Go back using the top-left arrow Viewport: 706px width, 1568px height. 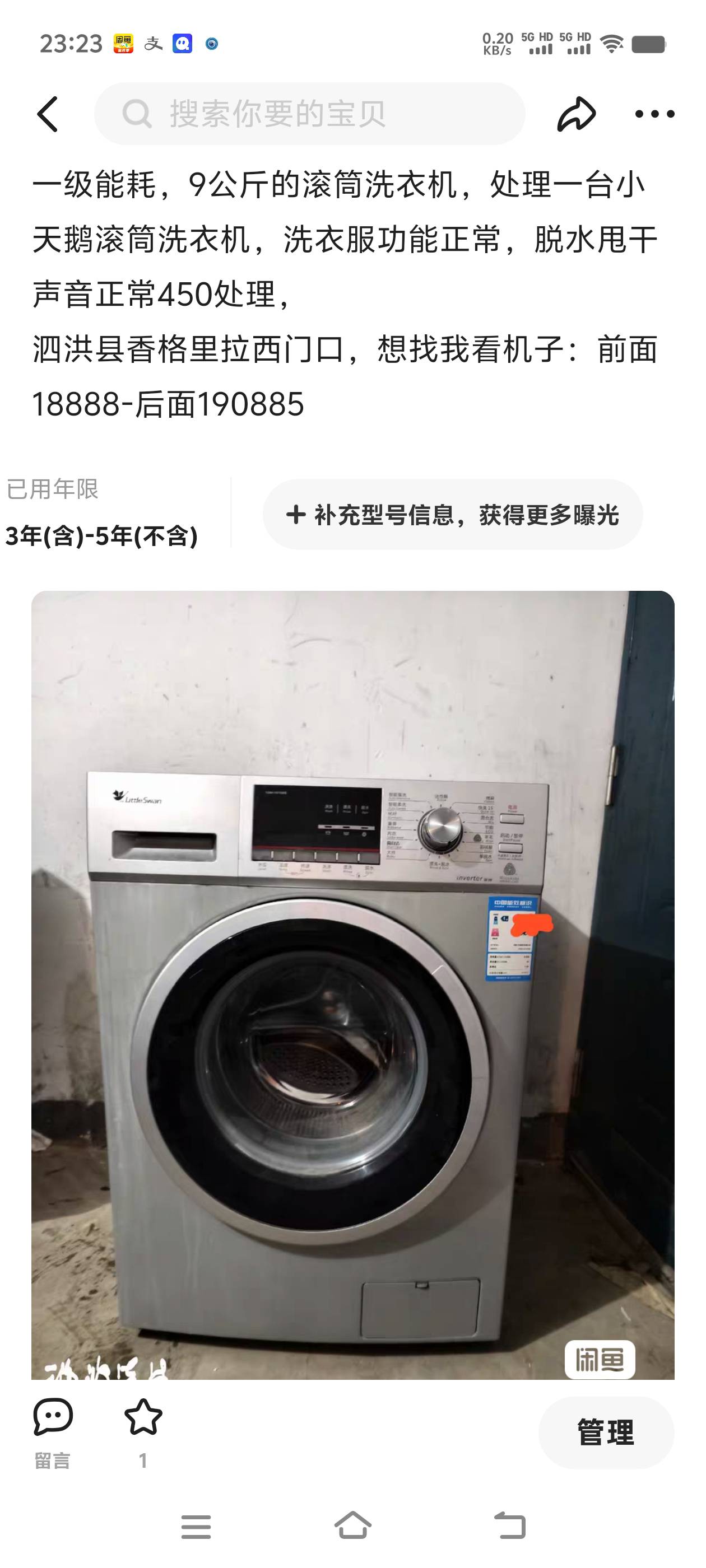(x=48, y=114)
